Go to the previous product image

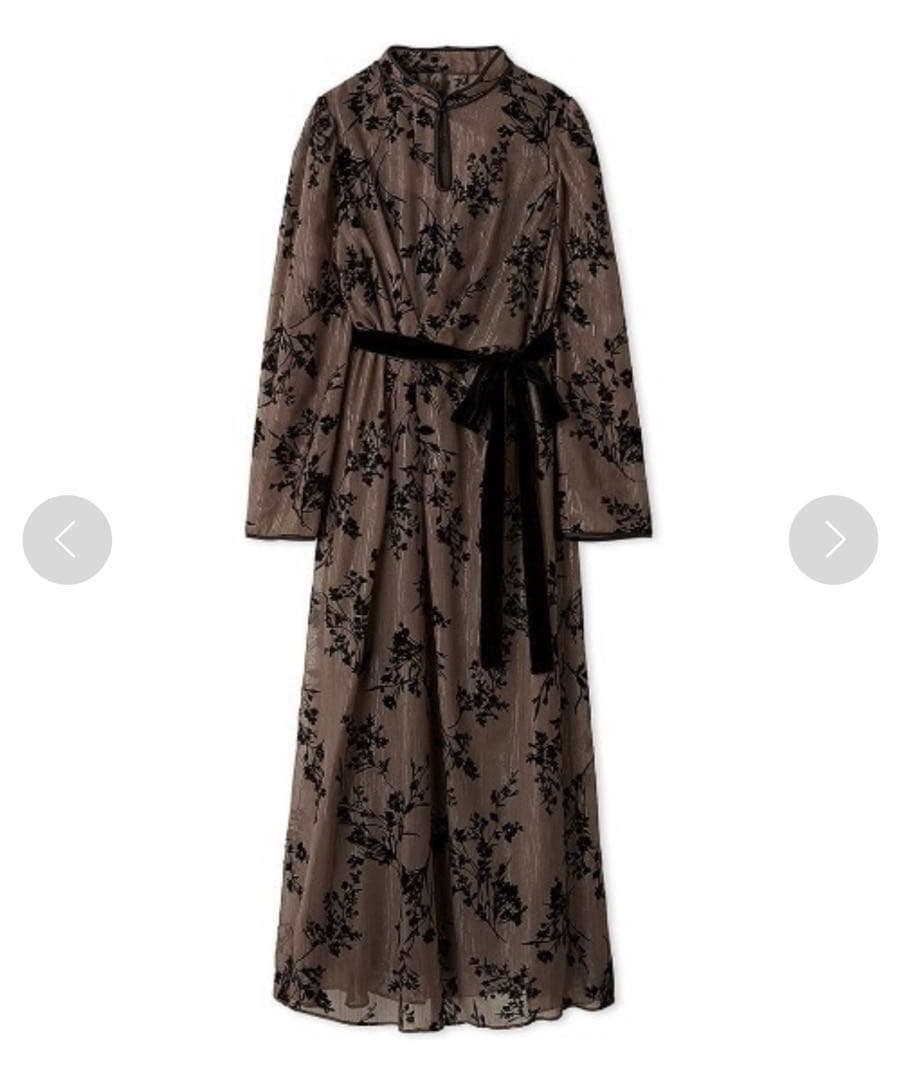[67, 540]
